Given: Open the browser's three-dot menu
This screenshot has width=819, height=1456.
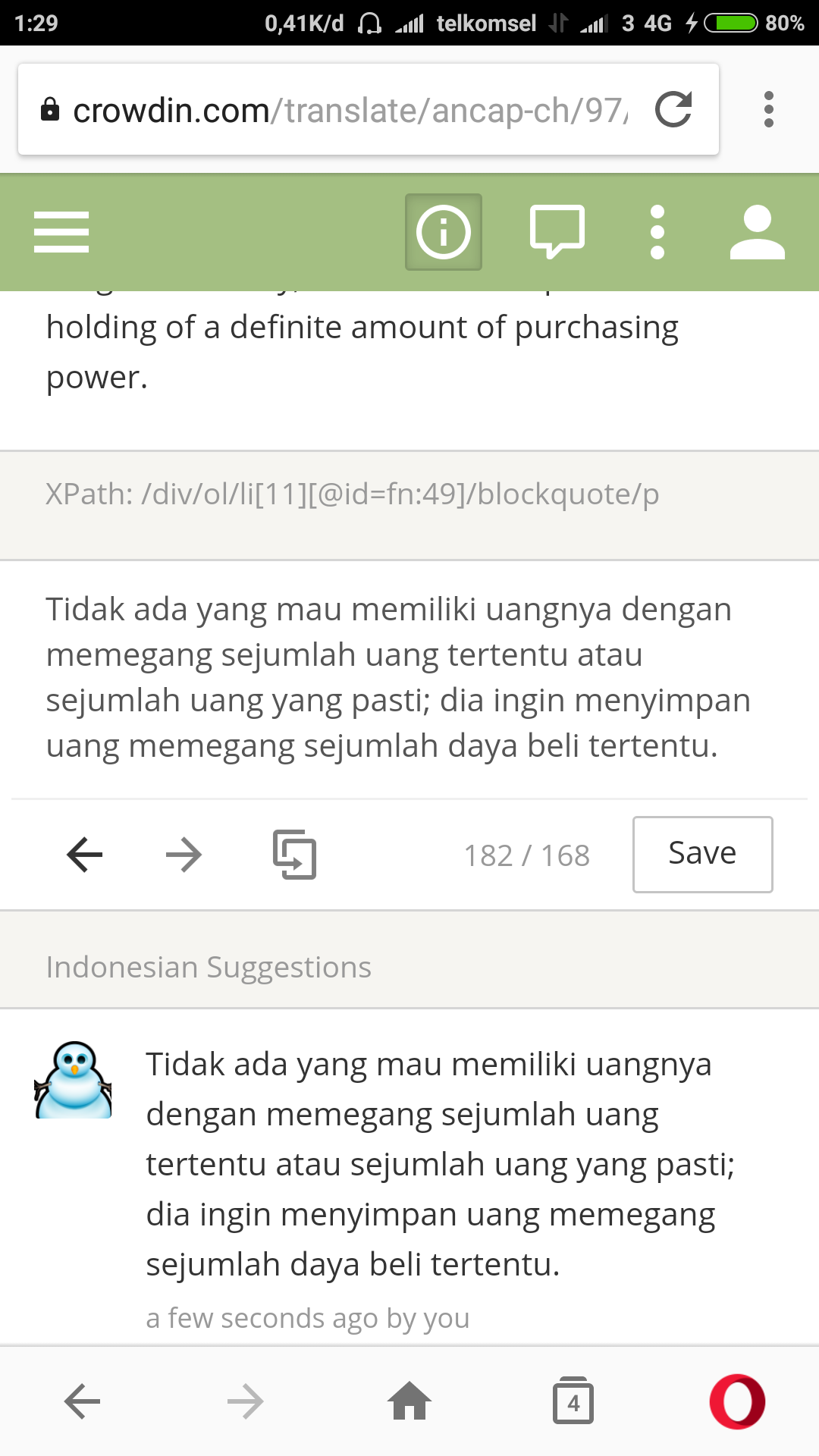Looking at the screenshot, I should [x=769, y=109].
